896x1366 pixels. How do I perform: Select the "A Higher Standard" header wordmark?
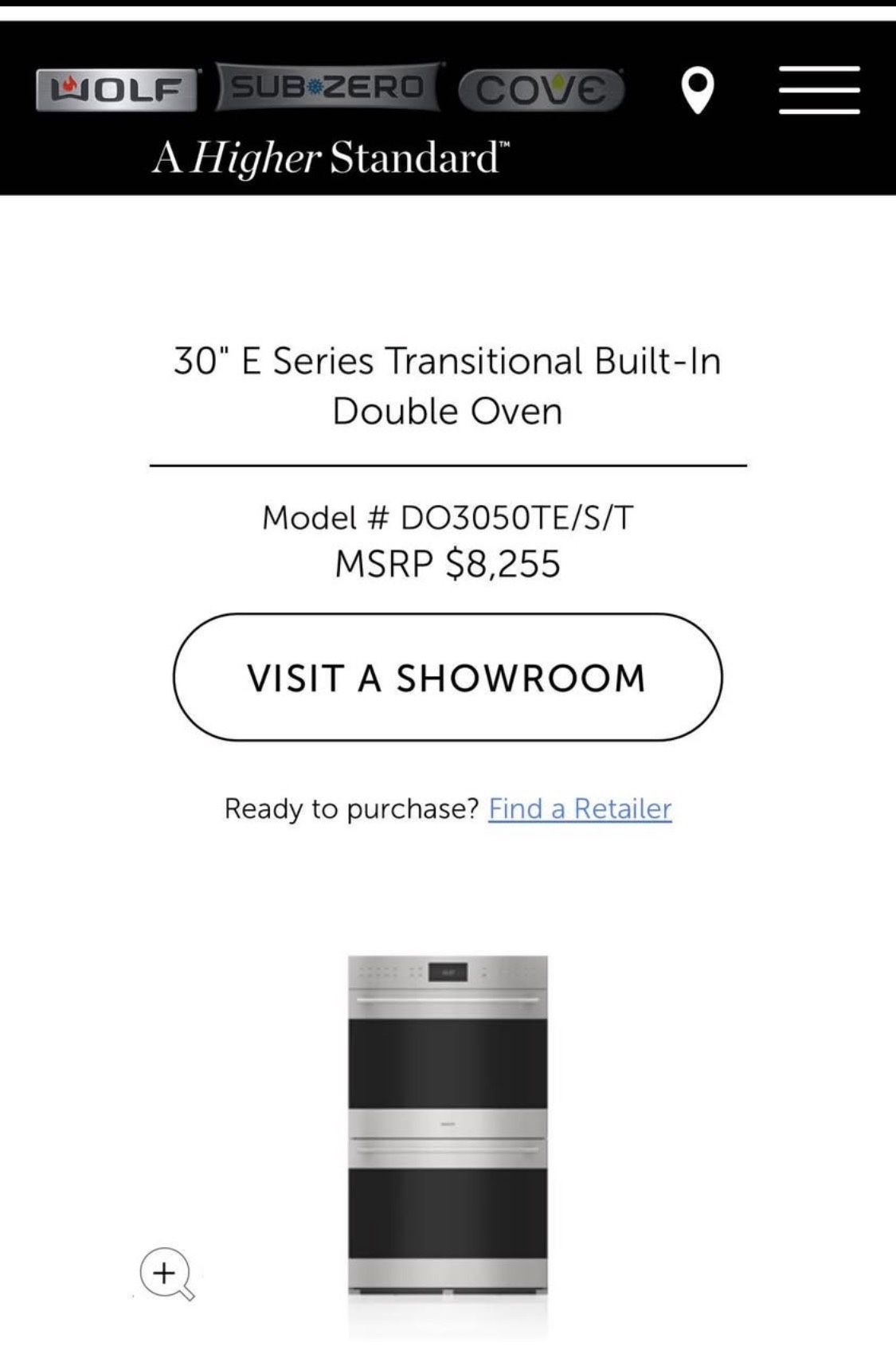(x=335, y=156)
